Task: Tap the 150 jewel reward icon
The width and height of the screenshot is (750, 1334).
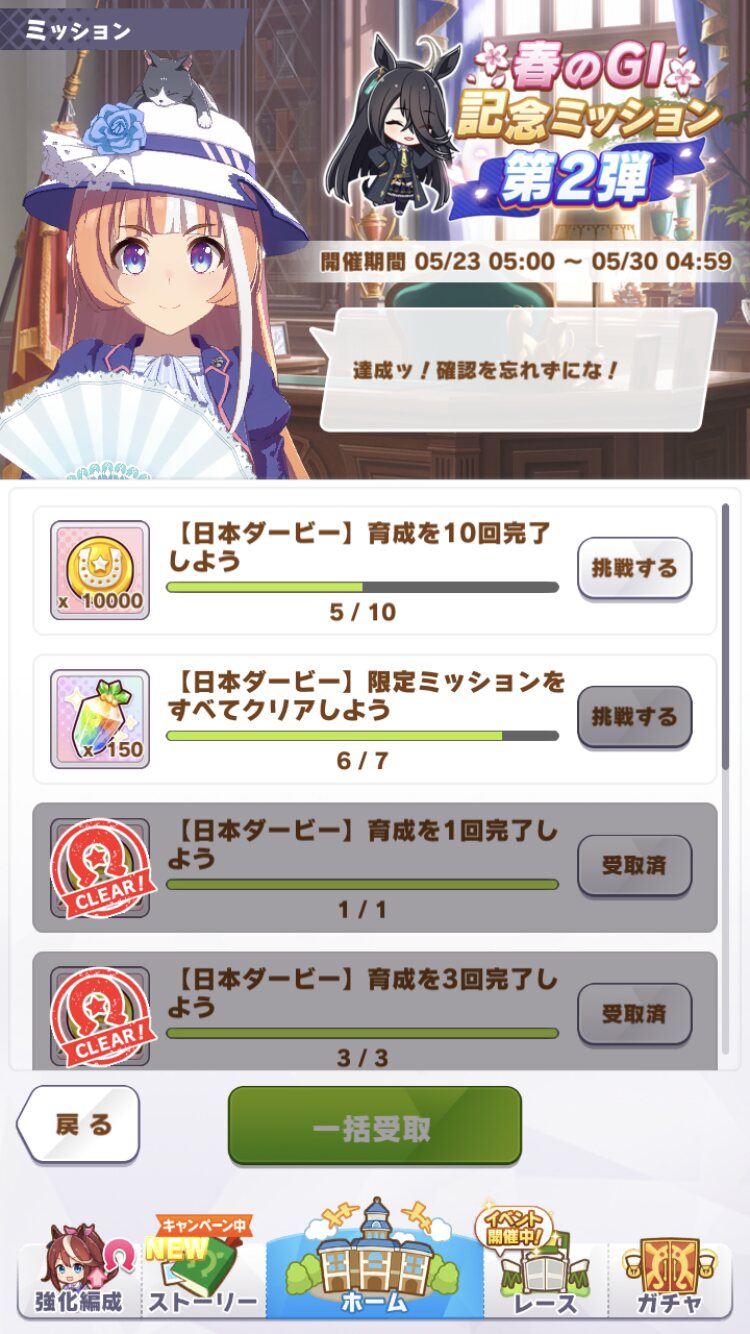Action: point(100,719)
